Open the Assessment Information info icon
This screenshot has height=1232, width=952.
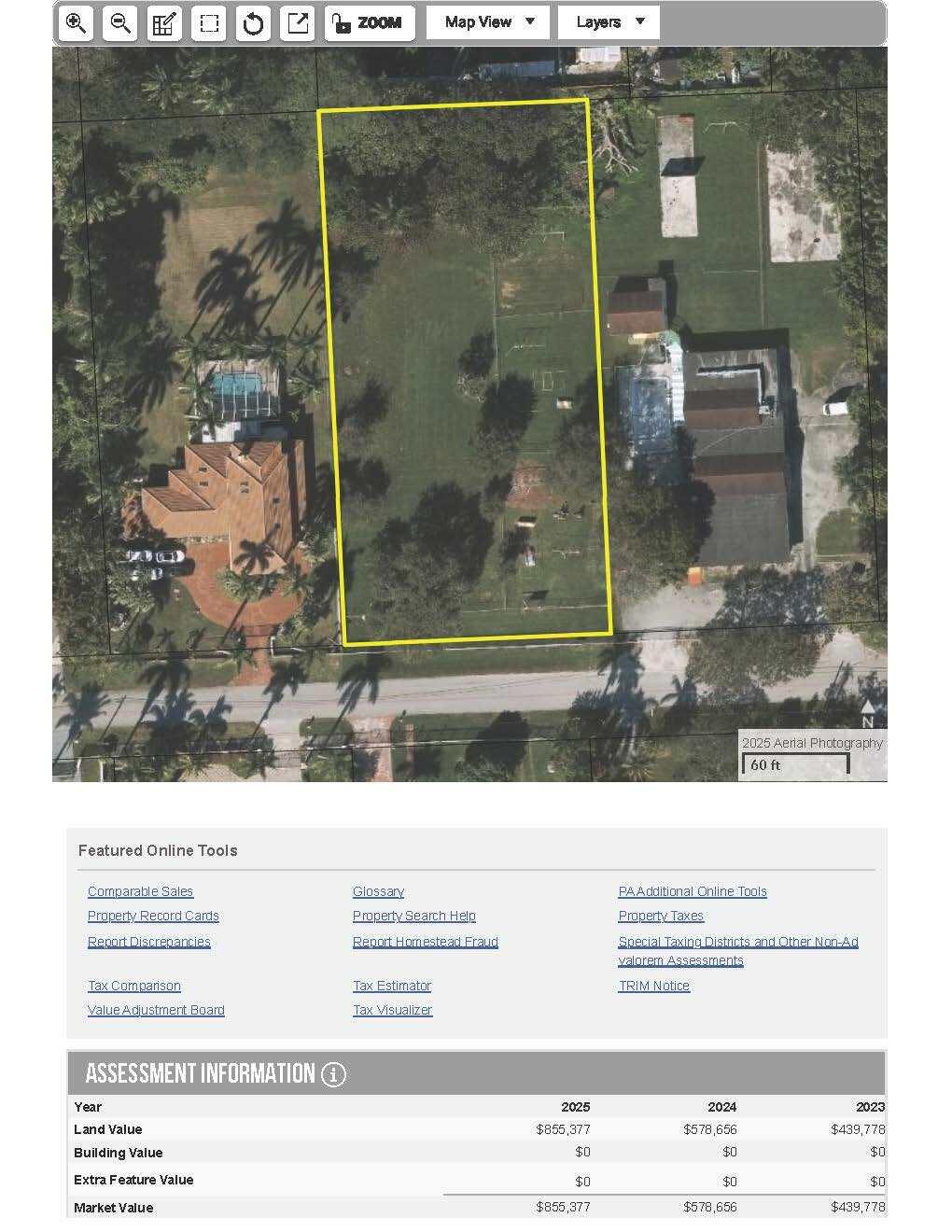tap(334, 1074)
